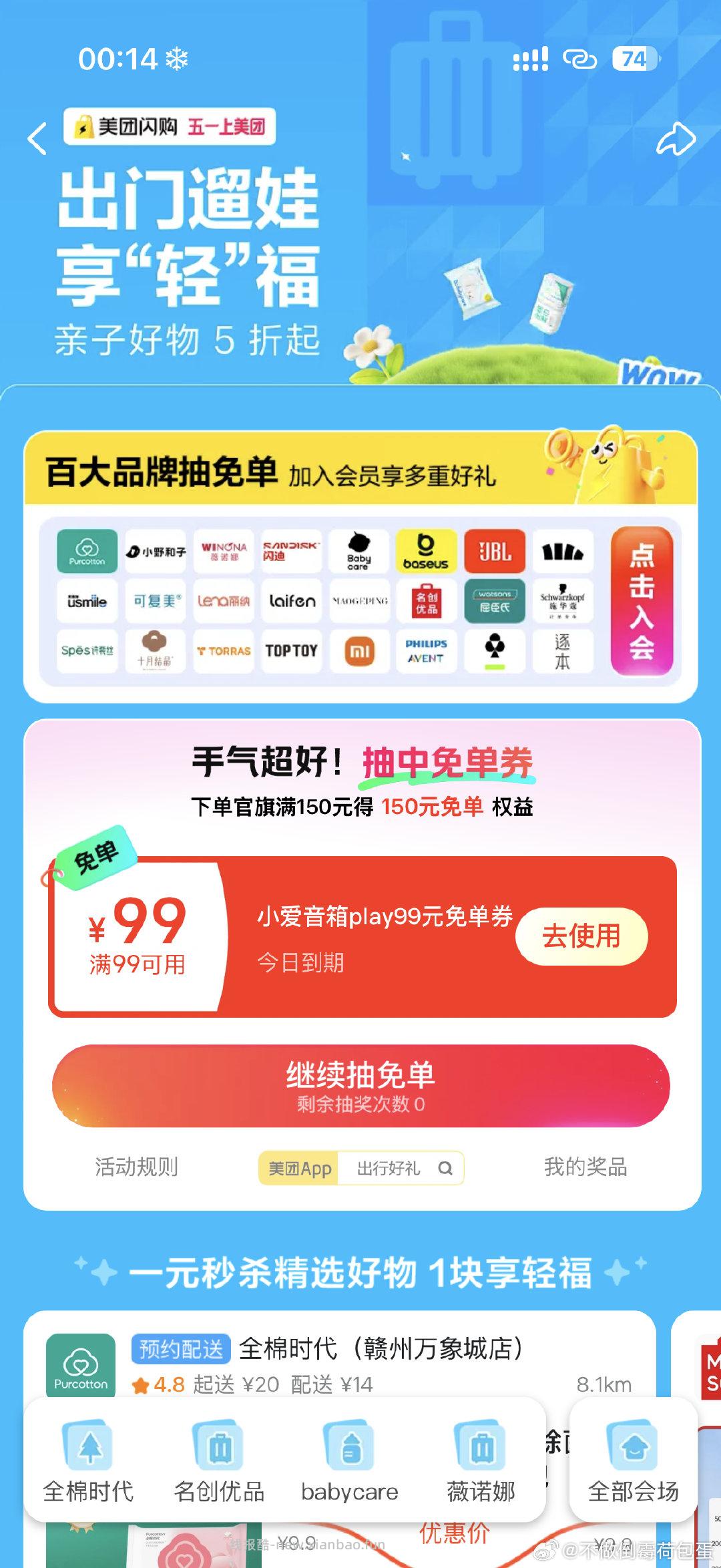Screen dimensions: 721x1568
Task: Open the share icon at top right
Action: 677,138
